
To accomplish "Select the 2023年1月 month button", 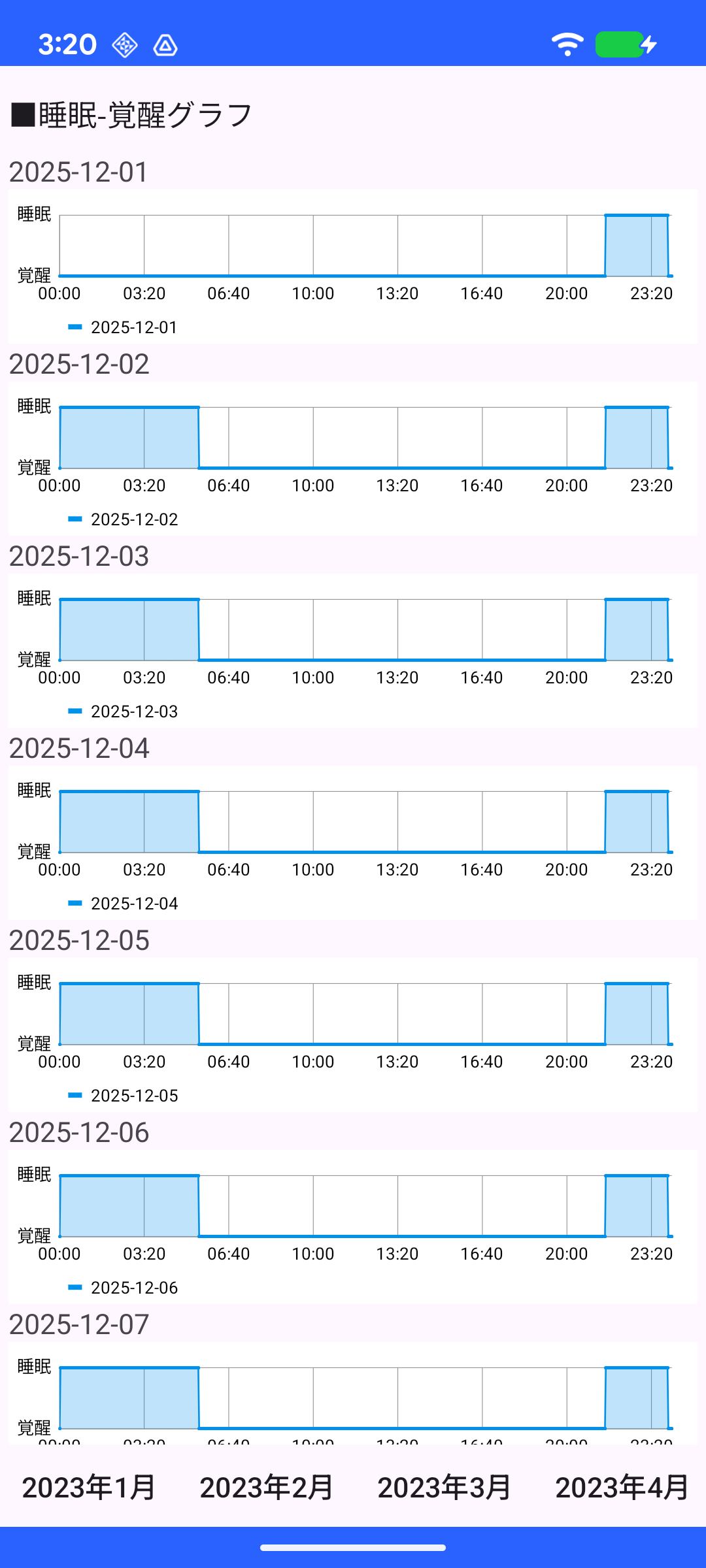I will (89, 1488).
